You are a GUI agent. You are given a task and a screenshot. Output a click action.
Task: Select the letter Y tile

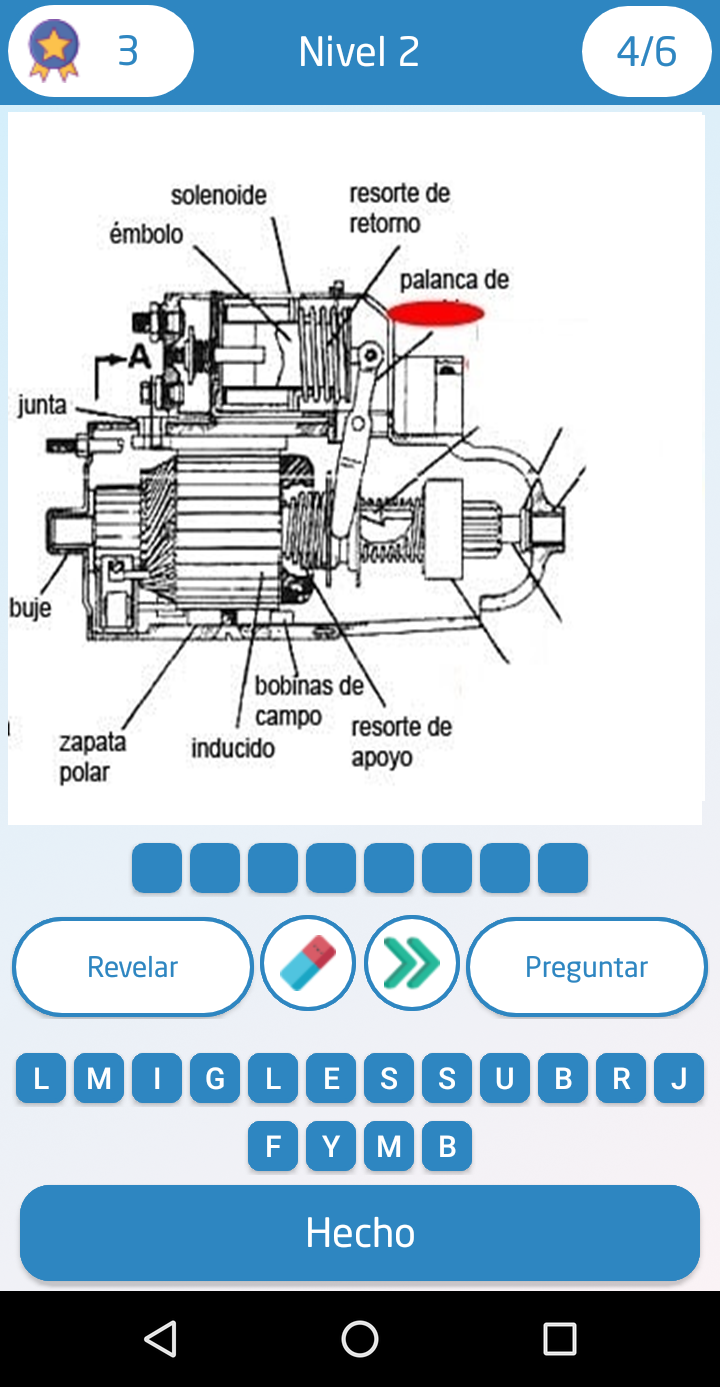[x=331, y=1146]
